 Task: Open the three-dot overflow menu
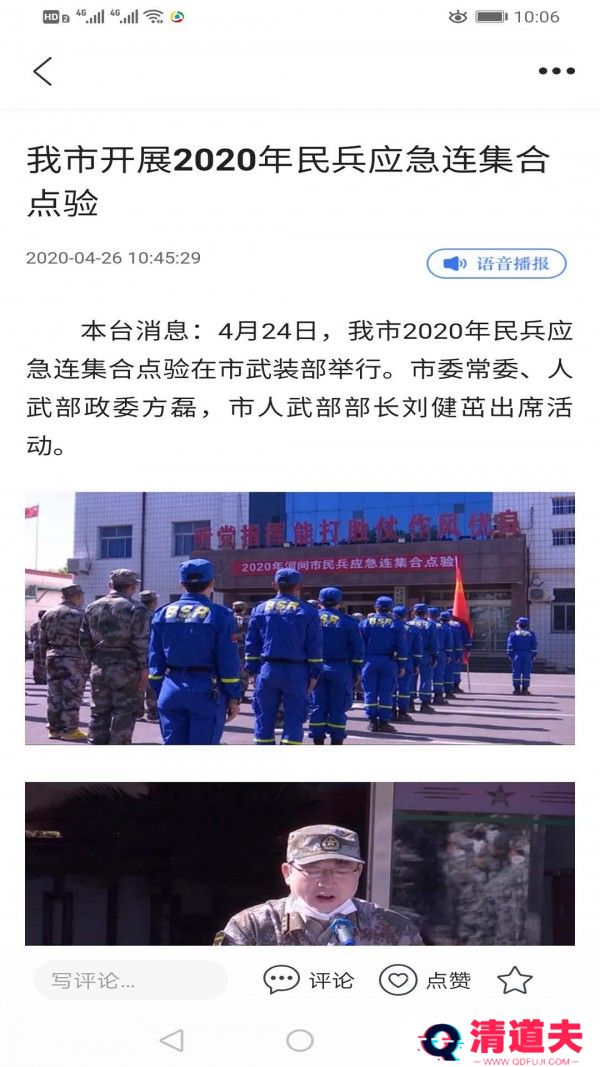[556, 71]
